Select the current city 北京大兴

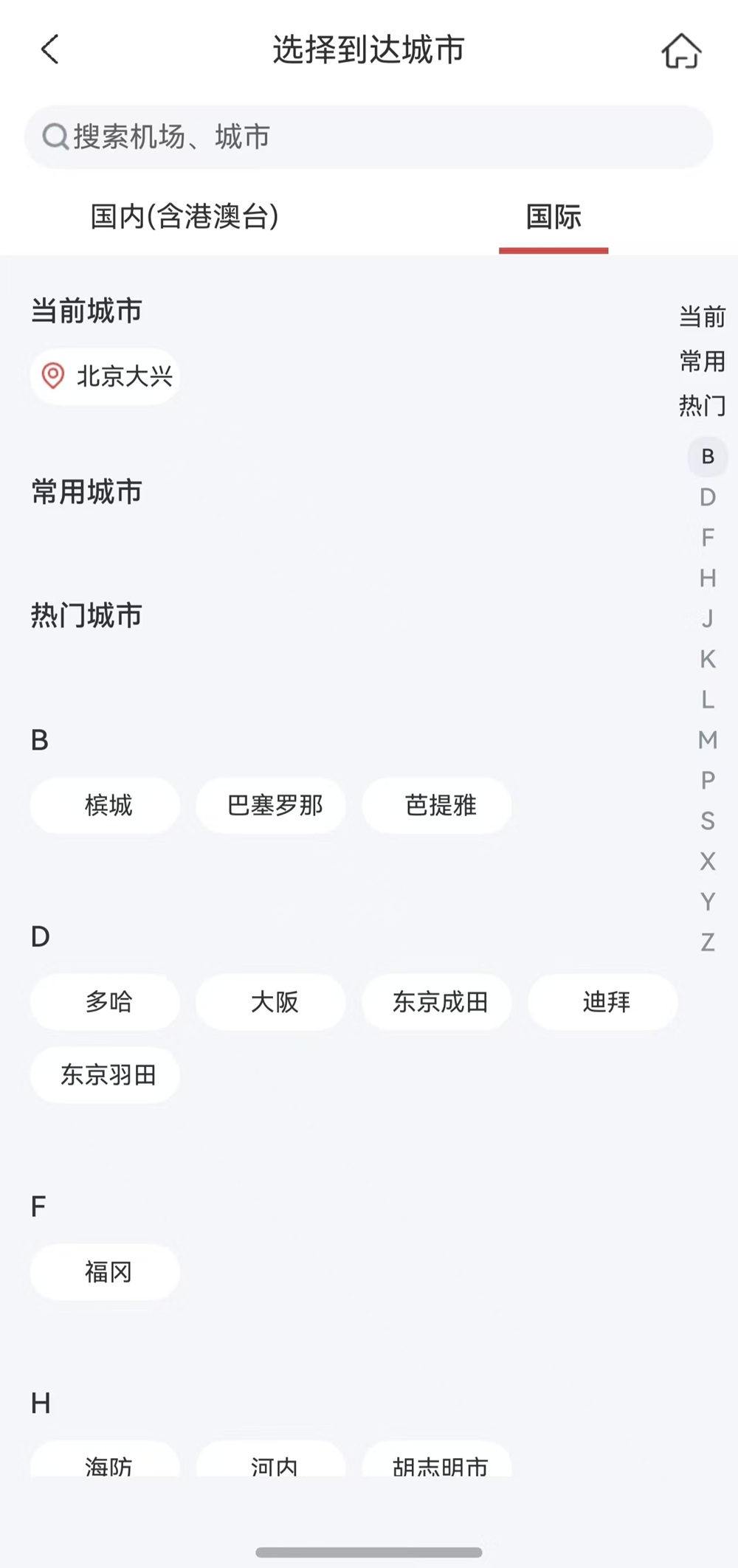click(x=104, y=376)
